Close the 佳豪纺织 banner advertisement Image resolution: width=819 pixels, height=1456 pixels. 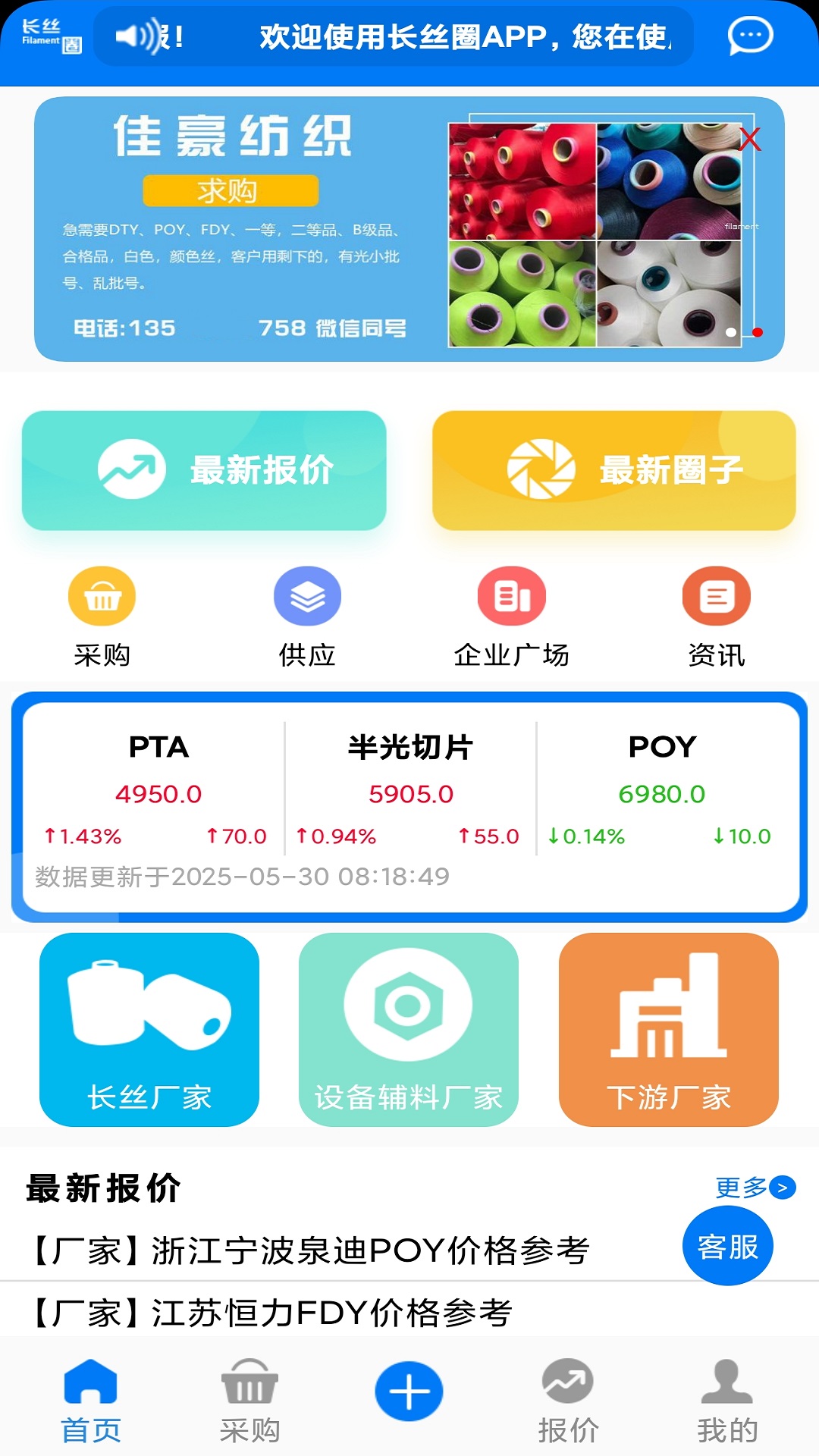tap(748, 139)
